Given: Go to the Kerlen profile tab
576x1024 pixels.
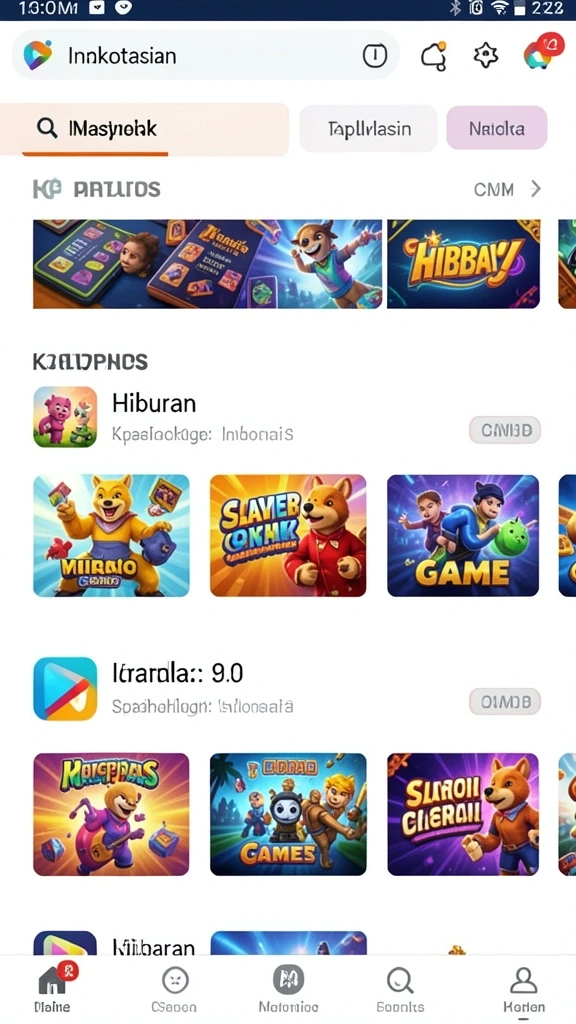Looking at the screenshot, I should [524, 988].
